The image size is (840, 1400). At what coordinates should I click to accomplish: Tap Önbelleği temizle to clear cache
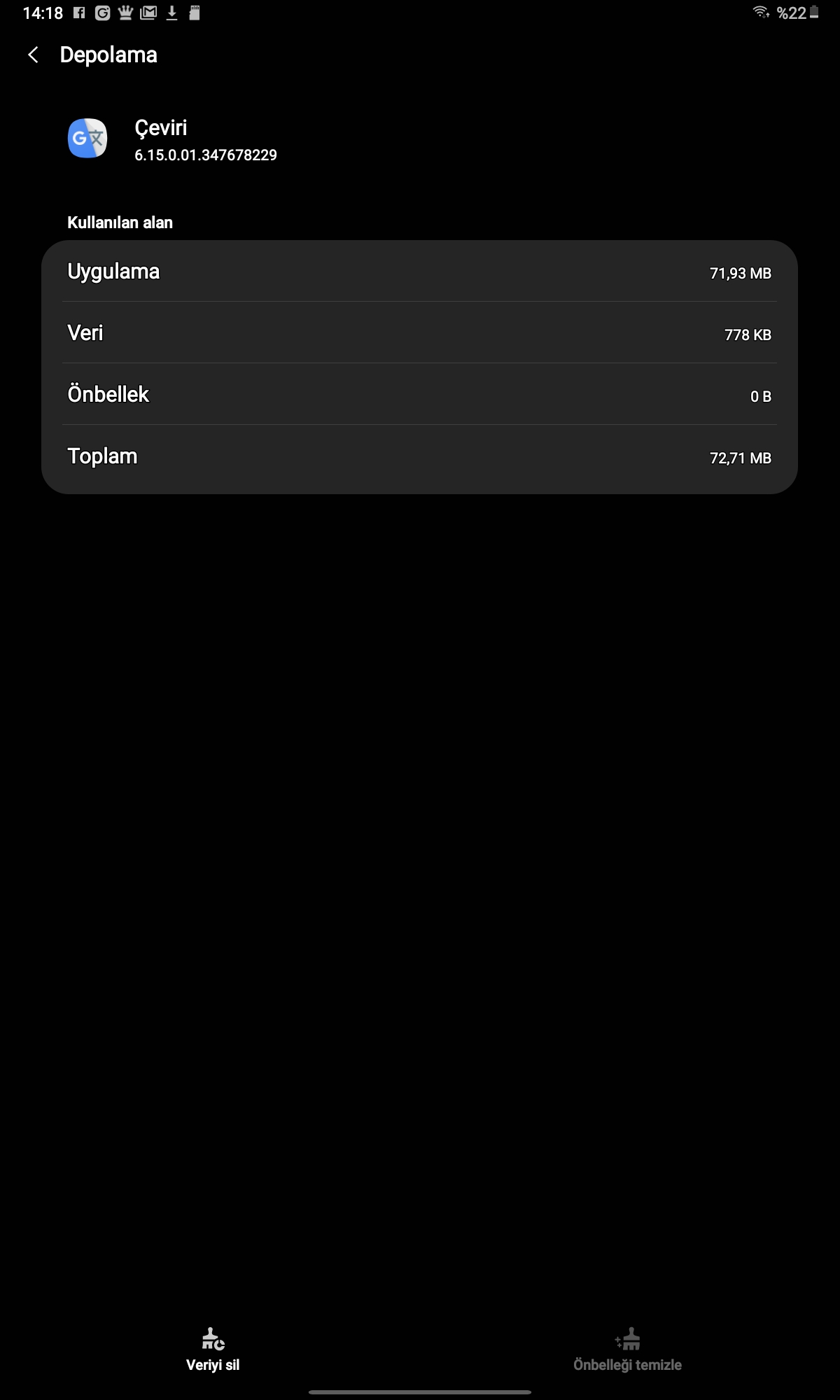(627, 1348)
